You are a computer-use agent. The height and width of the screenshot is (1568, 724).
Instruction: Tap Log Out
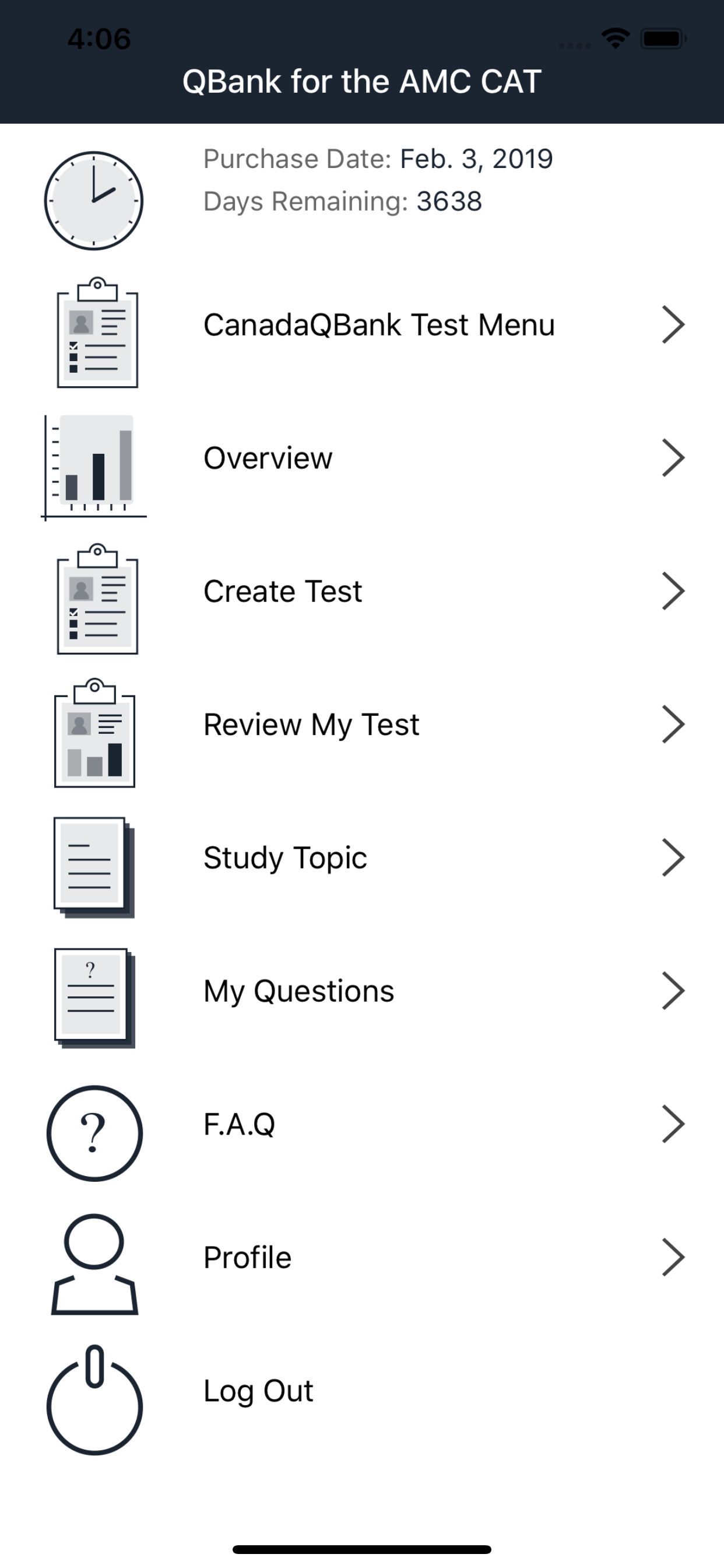point(362,1391)
